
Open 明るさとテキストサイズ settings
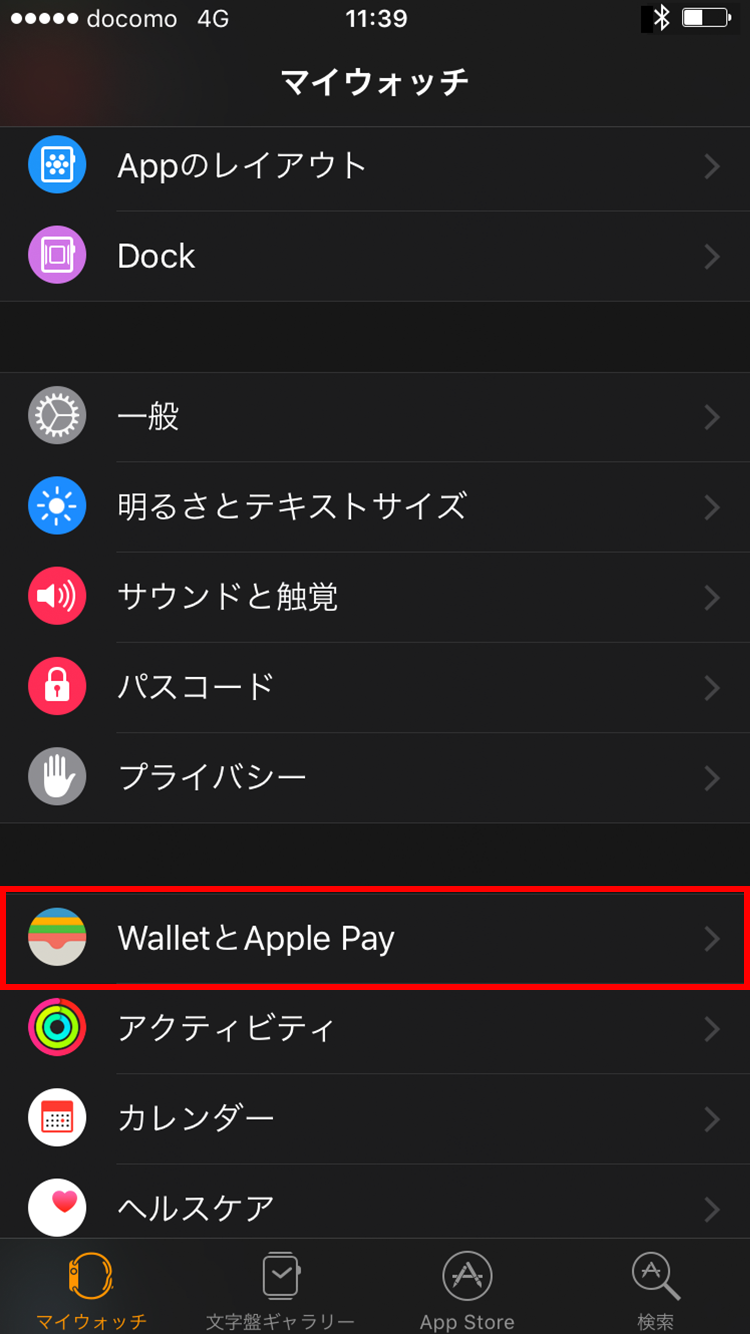tap(375, 507)
